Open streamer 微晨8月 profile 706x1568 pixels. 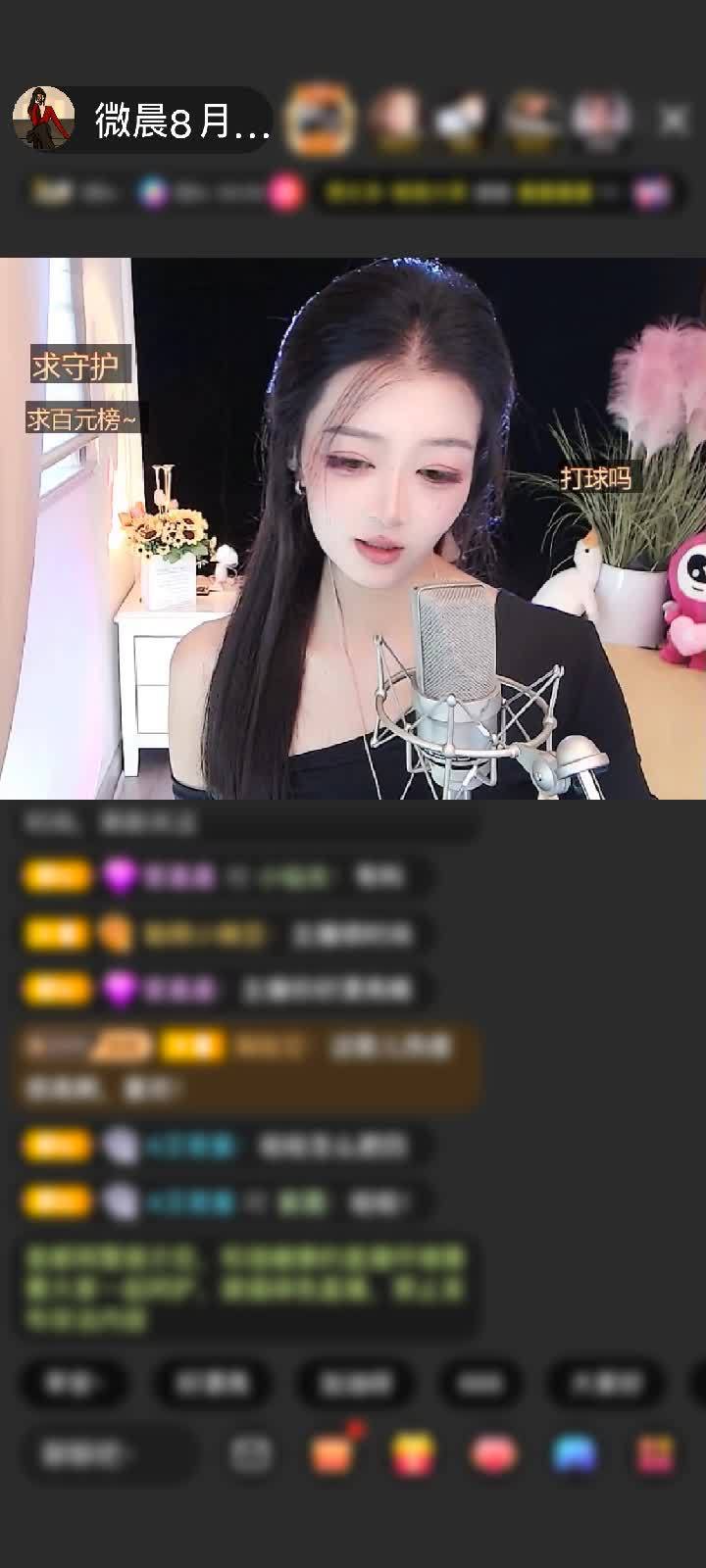44,120
